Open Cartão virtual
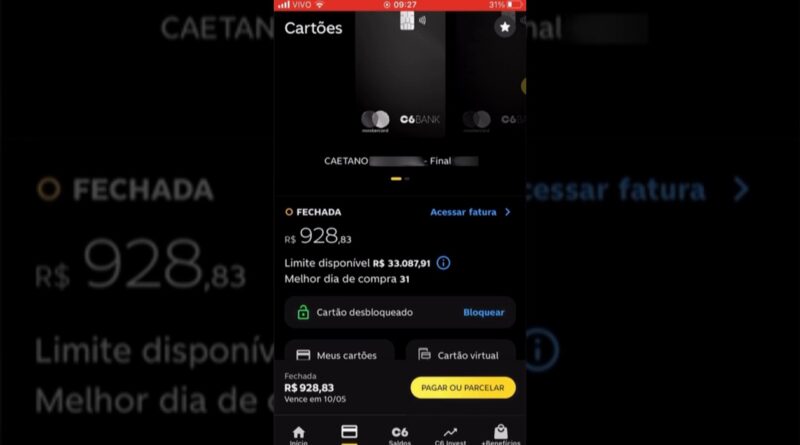The height and width of the screenshot is (445, 800). click(x=460, y=355)
